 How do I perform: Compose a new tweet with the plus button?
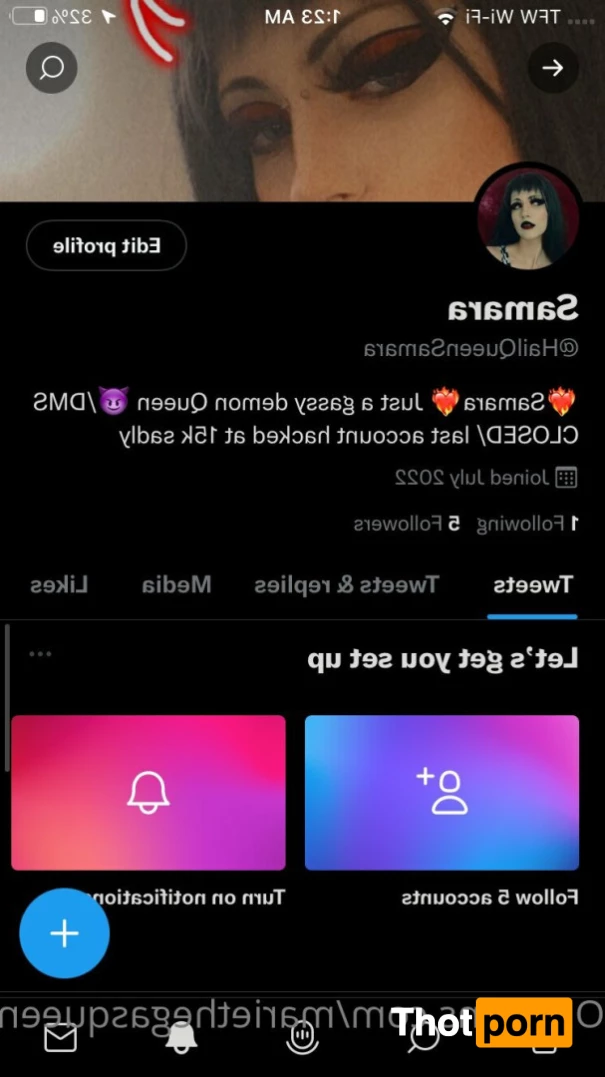pos(64,933)
